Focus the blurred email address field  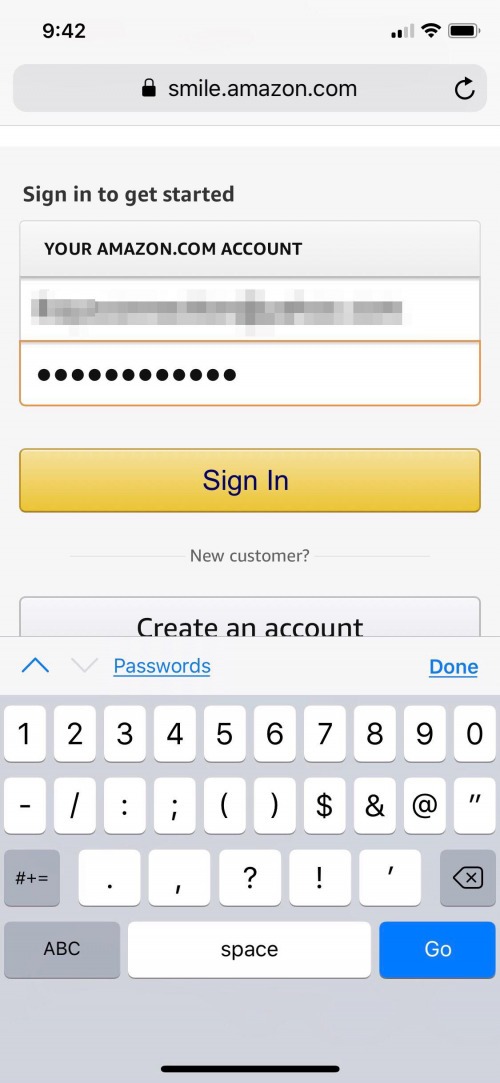point(249,309)
